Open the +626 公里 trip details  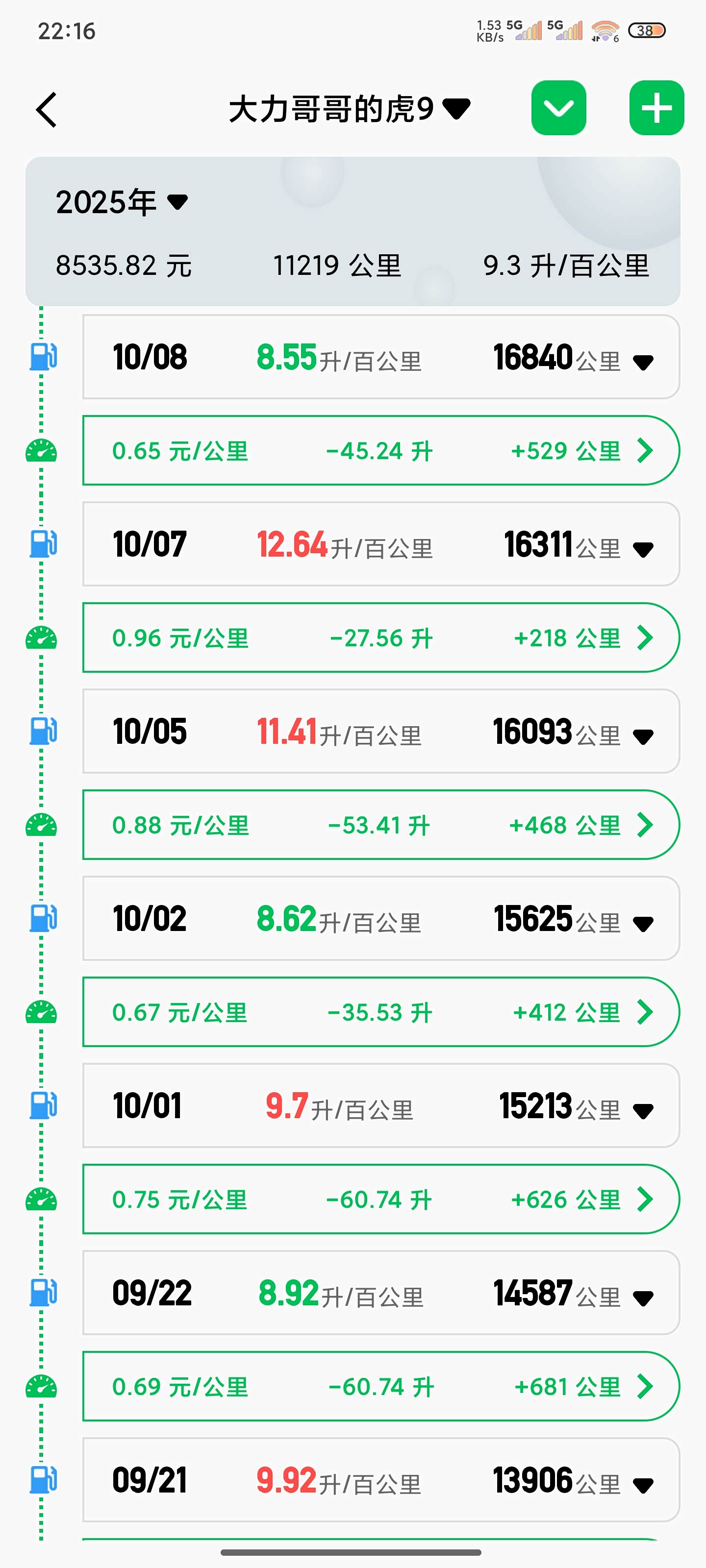tap(645, 1200)
